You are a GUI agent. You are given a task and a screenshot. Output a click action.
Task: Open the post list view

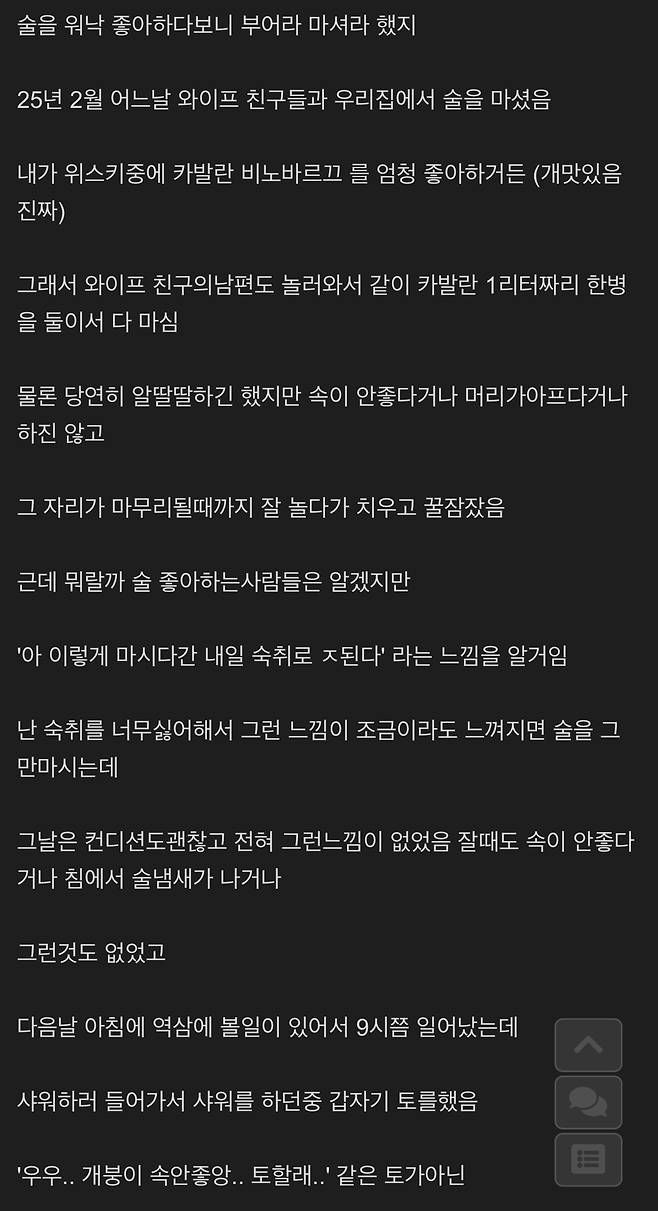(588, 1159)
